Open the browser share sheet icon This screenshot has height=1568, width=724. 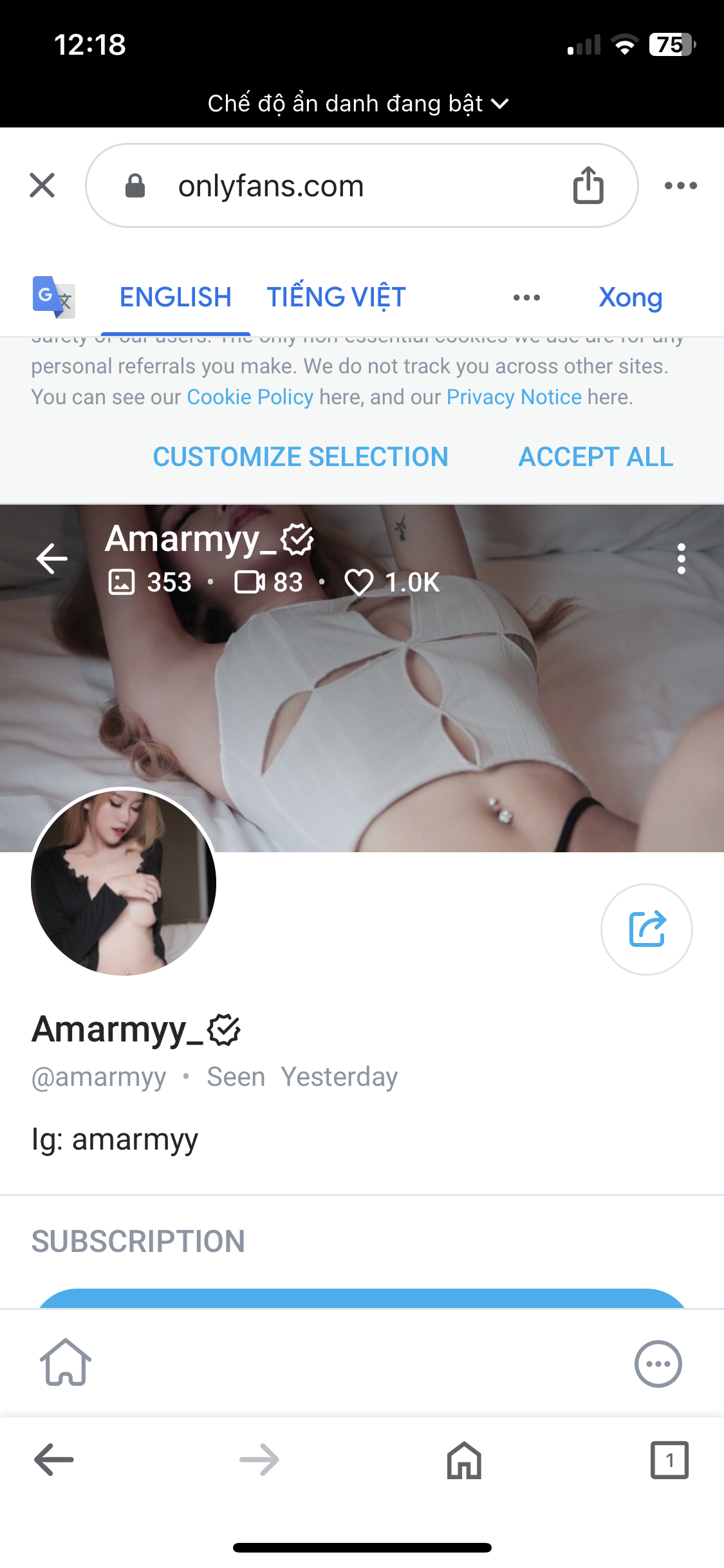pyautogui.click(x=588, y=185)
